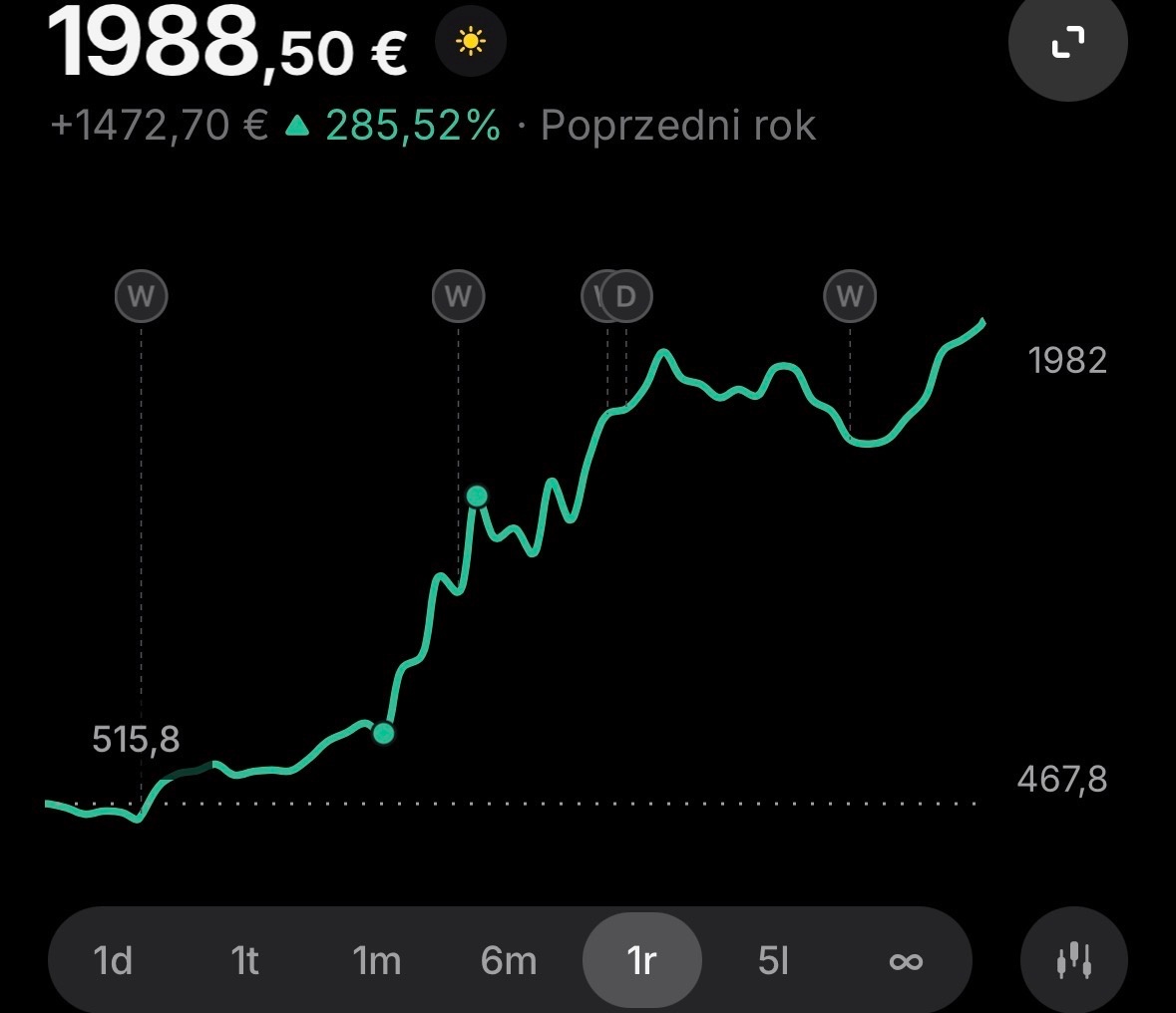Switch to the 6m range

click(509, 961)
